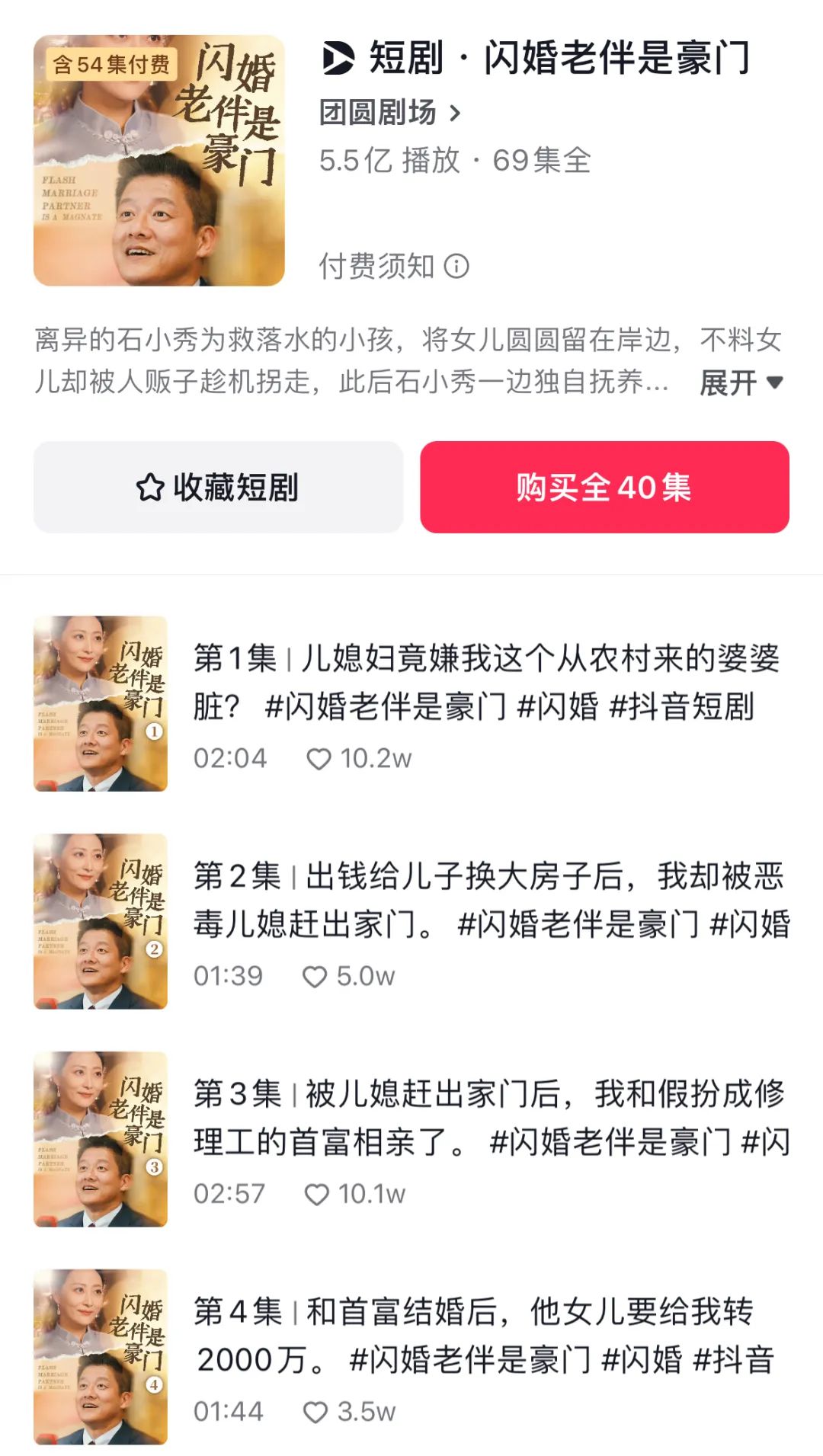Play episode 第2集 出钱给儿子换大房子
Viewport: 823px width, 1456px height.
[x=491, y=900]
